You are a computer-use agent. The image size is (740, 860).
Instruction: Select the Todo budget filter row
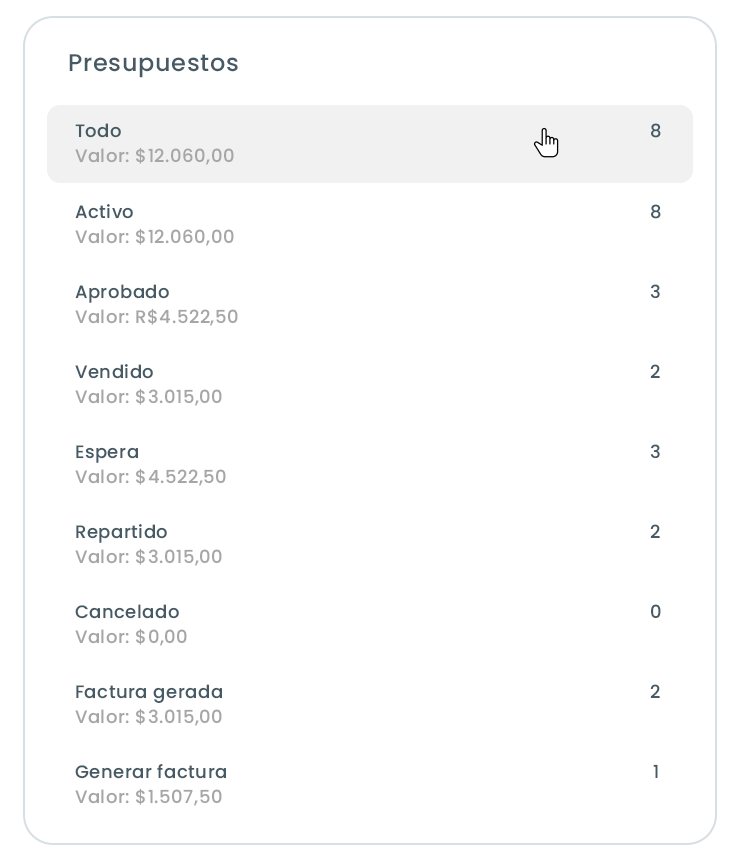pos(369,144)
